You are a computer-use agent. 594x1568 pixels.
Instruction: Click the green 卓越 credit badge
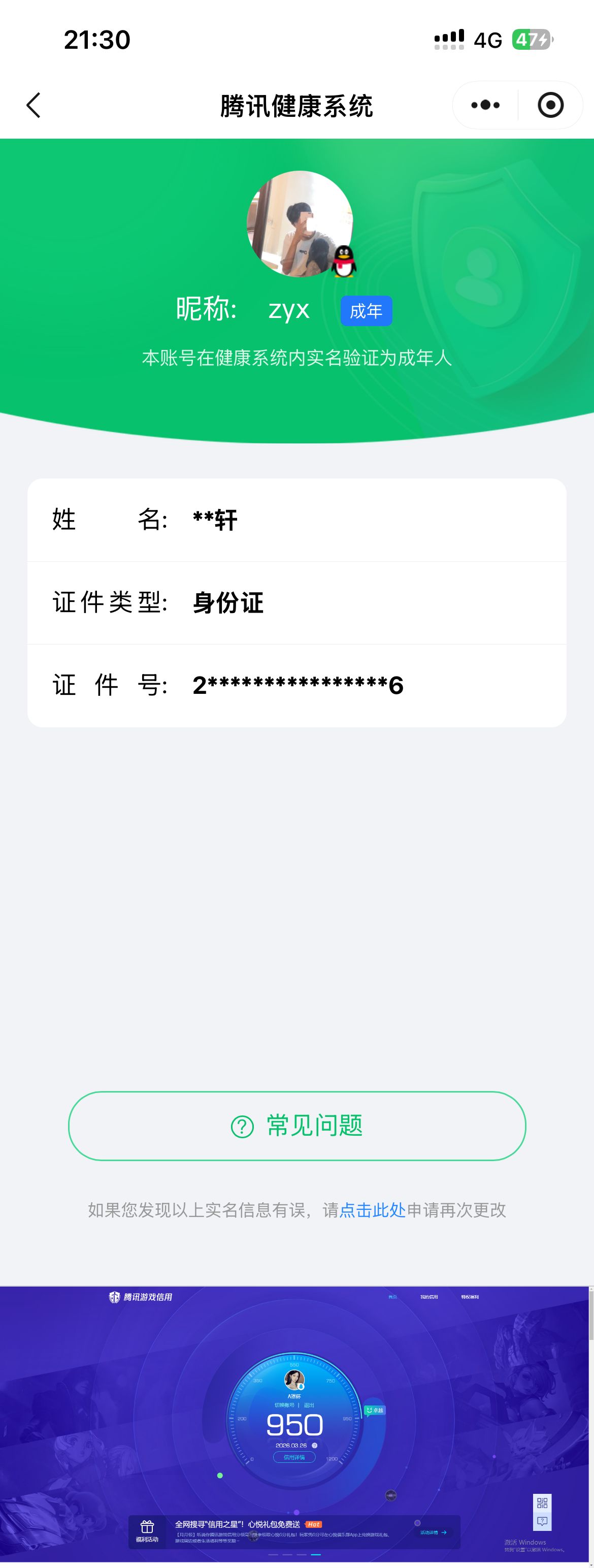click(x=374, y=1411)
